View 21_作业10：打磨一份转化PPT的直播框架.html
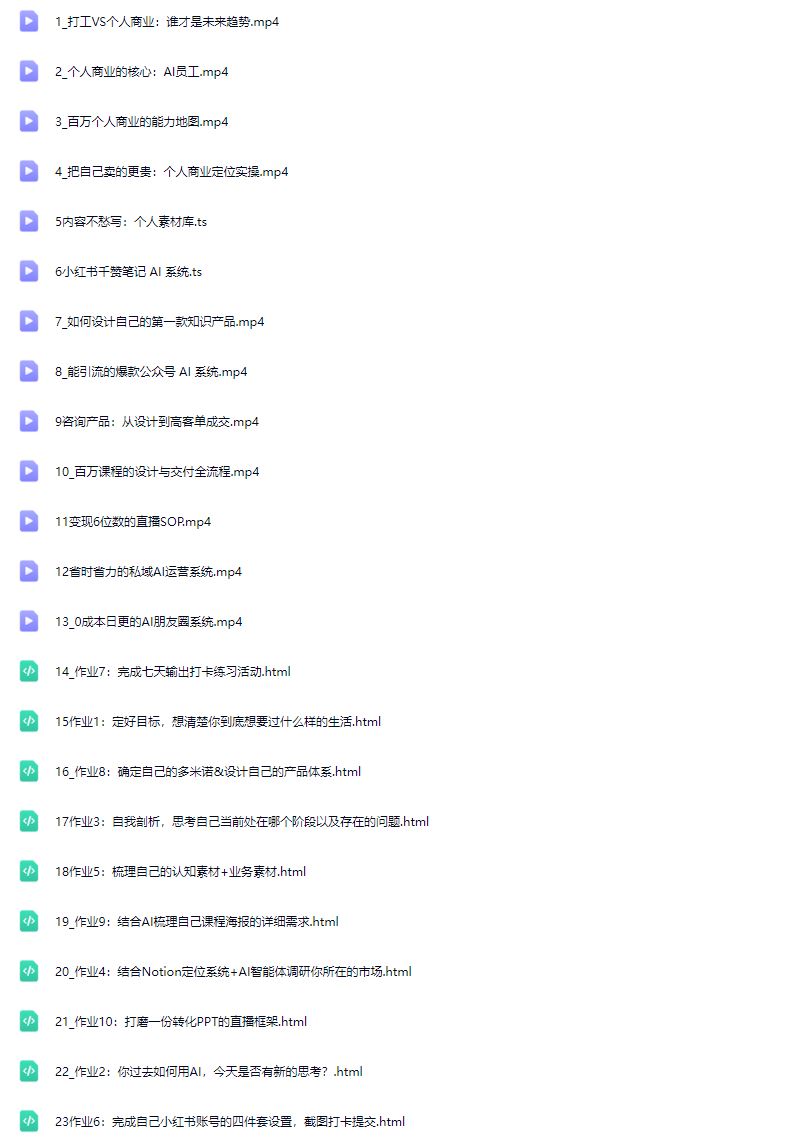810x1139 pixels. (x=181, y=1021)
